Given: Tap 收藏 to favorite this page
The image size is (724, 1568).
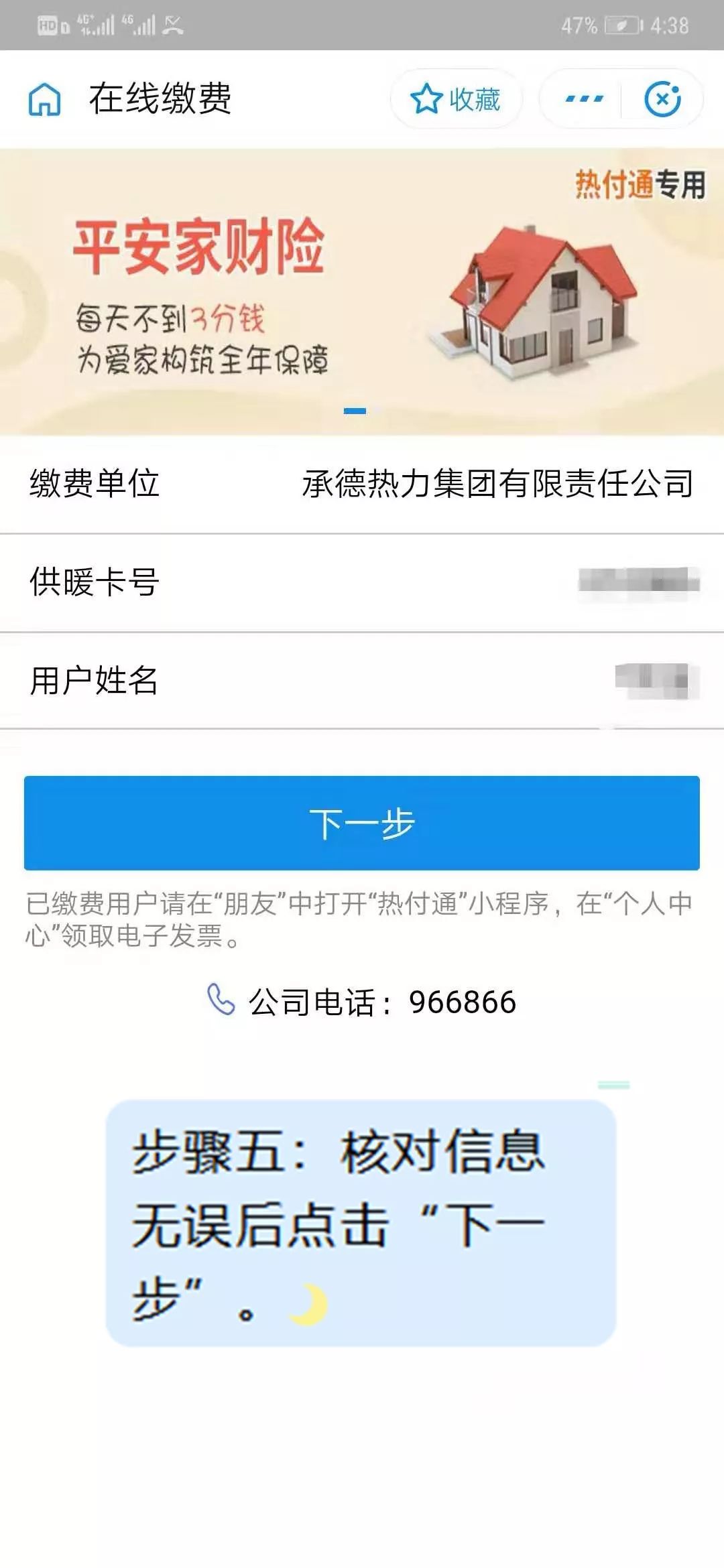Looking at the screenshot, I should pyautogui.click(x=456, y=99).
